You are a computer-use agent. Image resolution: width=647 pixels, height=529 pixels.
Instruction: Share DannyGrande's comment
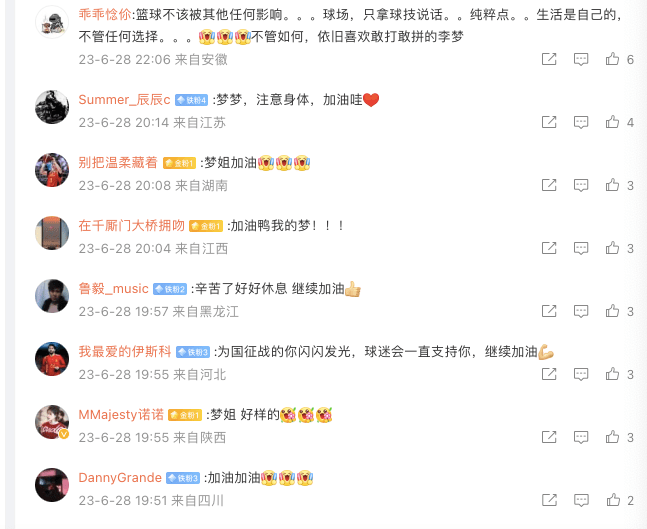pos(549,500)
